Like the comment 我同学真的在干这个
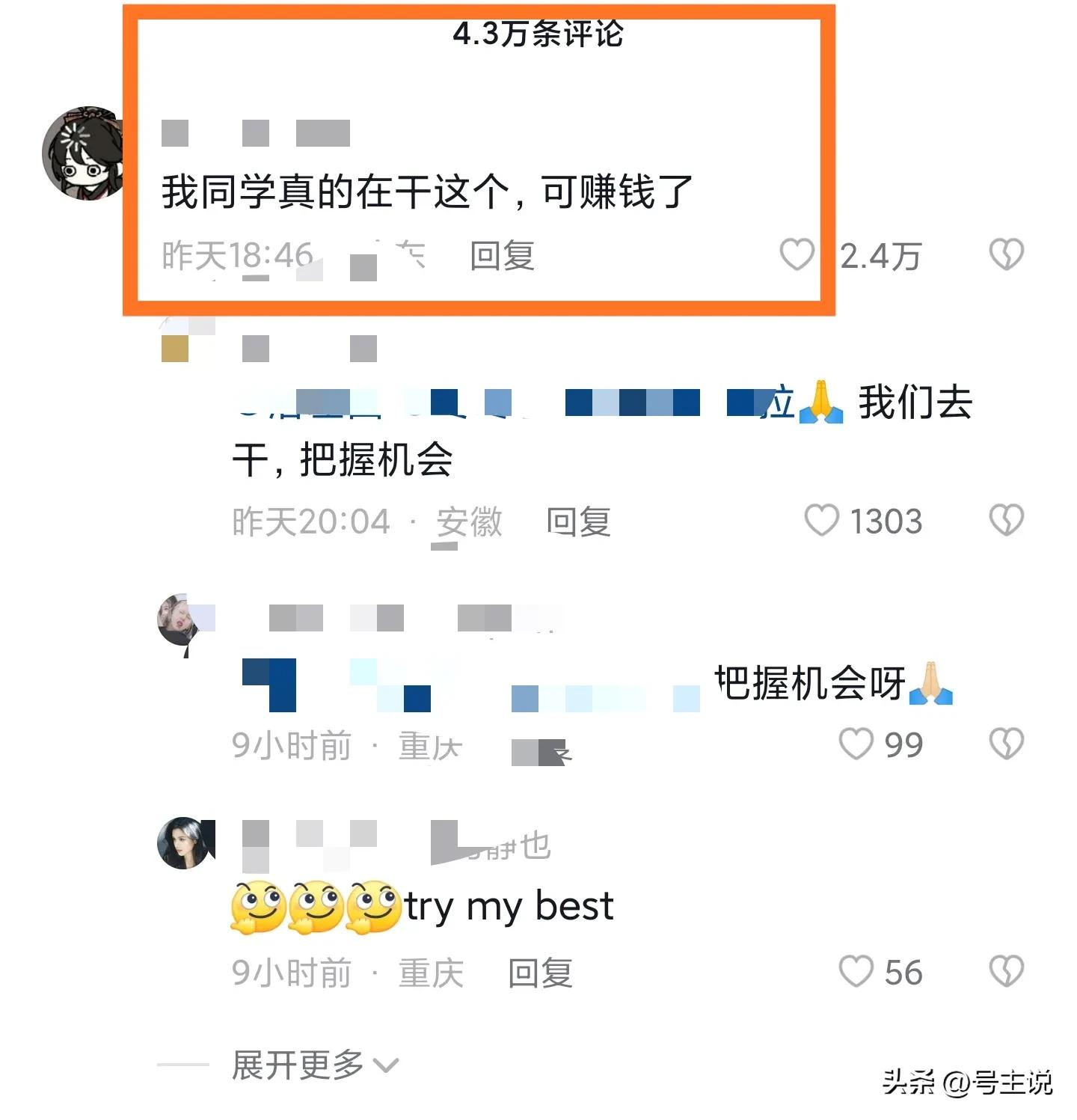Image resolution: width=1077 pixels, height=1120 pixels. click(x=797, y=255)
